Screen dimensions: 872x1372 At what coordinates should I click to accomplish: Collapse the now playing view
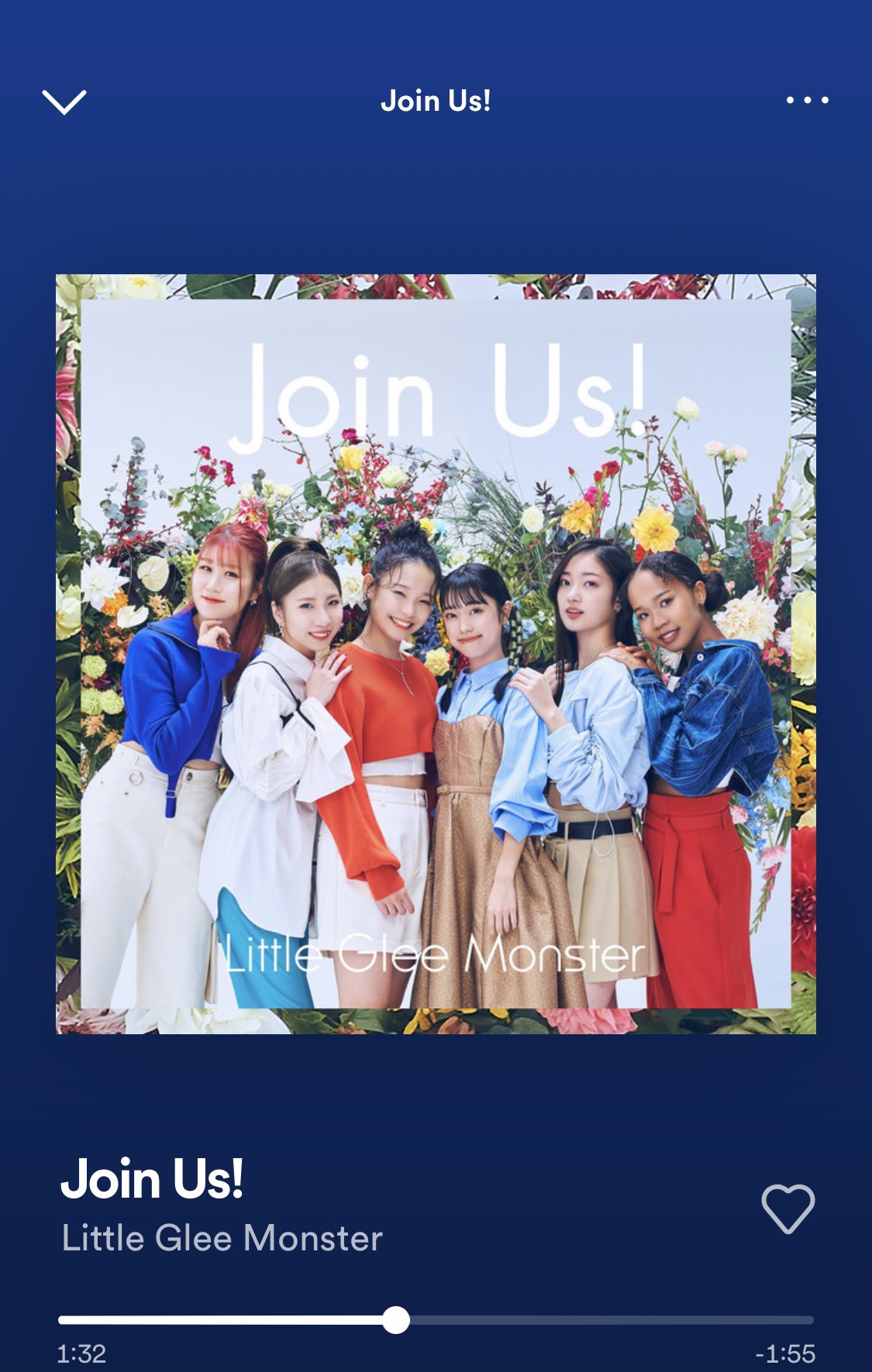pos(64,101)
